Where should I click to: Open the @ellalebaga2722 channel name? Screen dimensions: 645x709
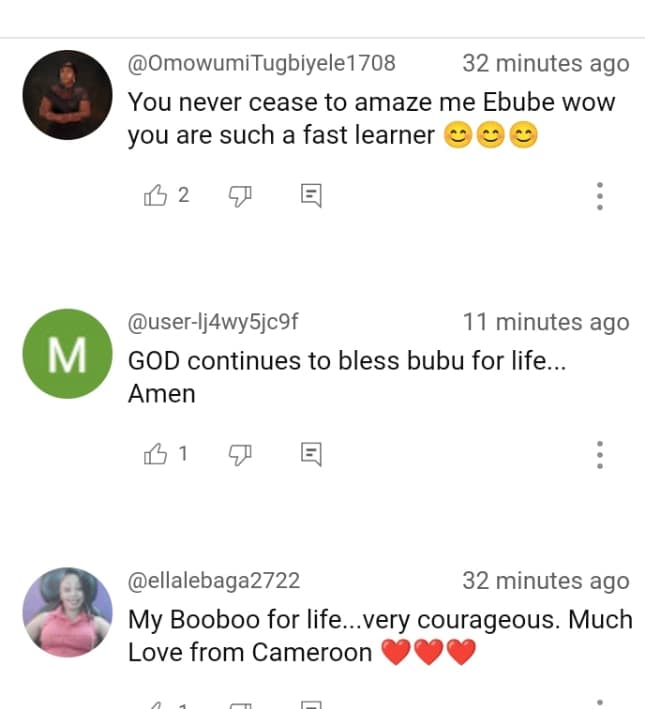[214, 581]
